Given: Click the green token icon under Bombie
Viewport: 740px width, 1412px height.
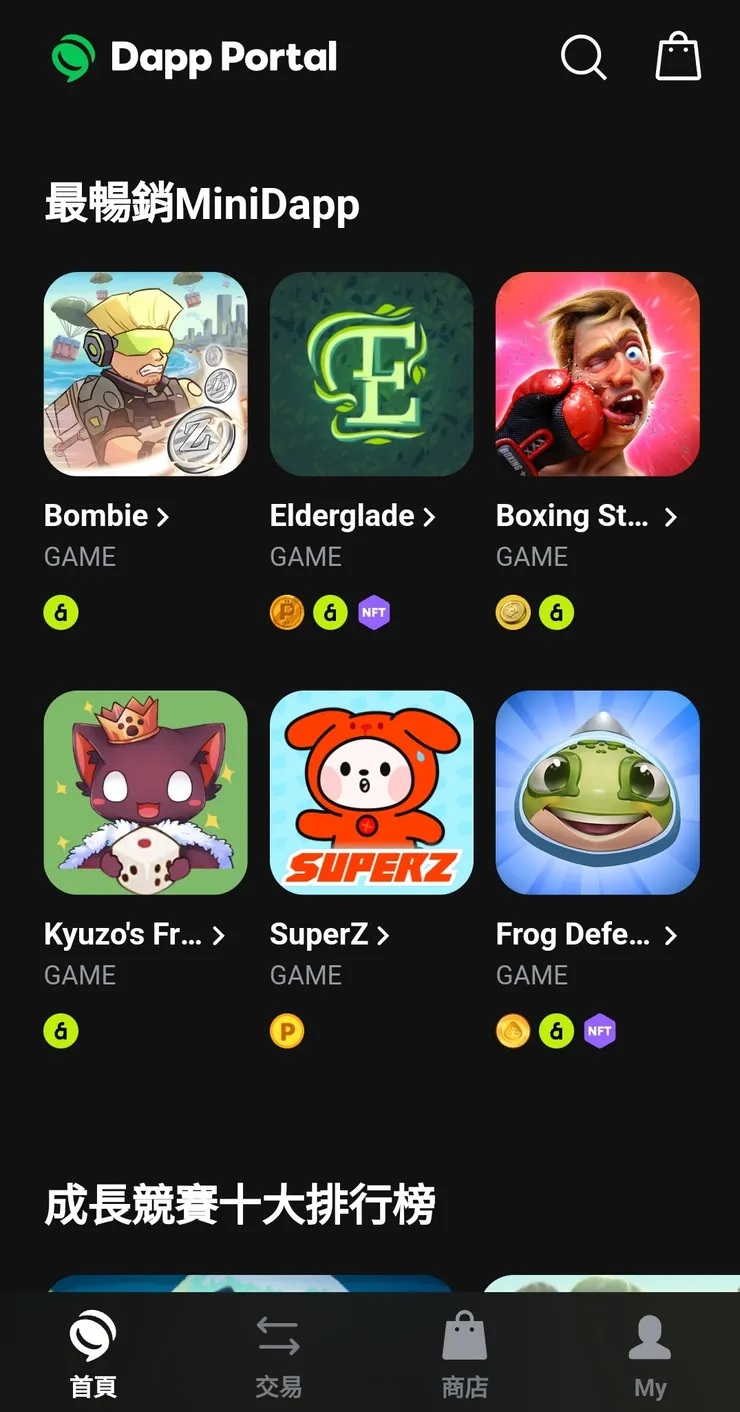Looking at the screenshot, I should click(x=61, y=612).
